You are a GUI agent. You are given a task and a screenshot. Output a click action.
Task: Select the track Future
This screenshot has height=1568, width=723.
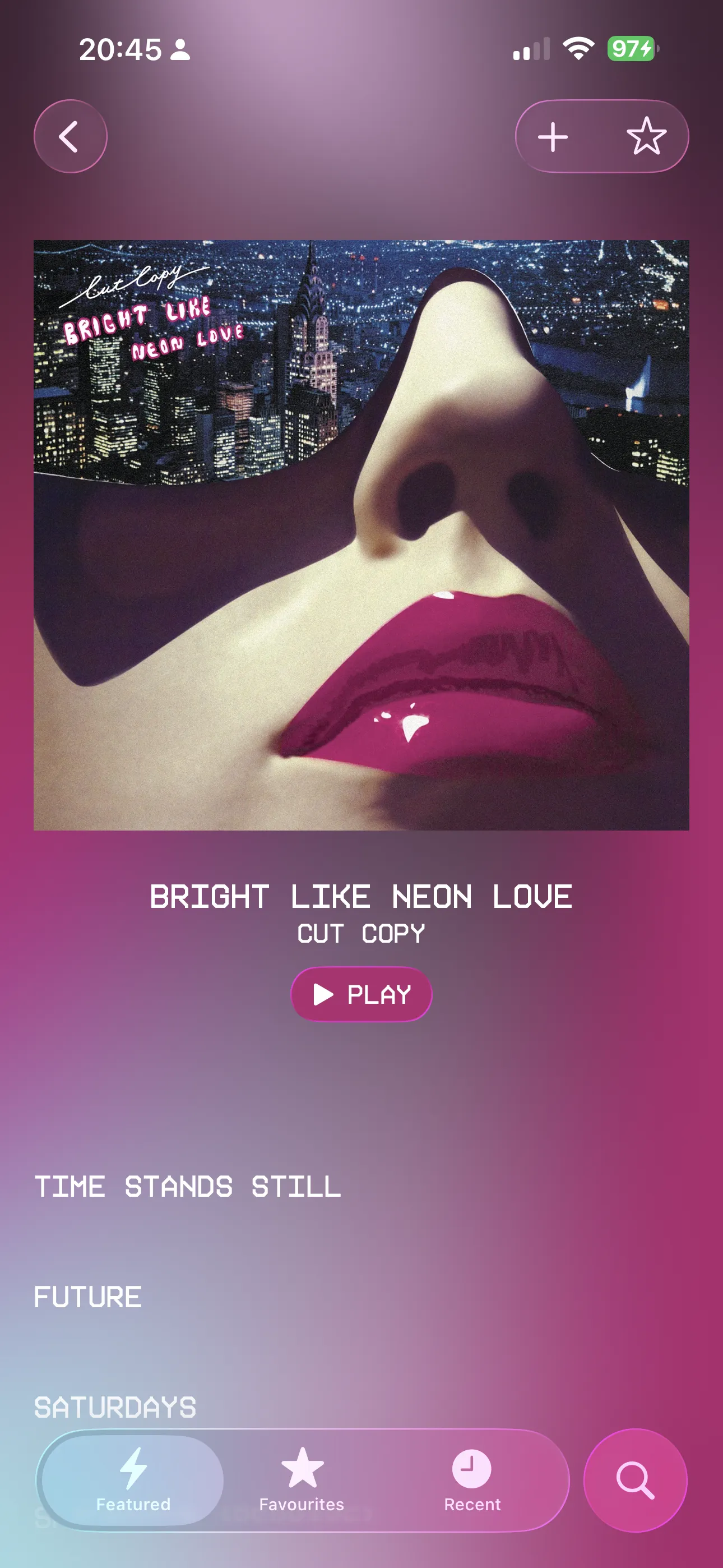(88, 1297)
